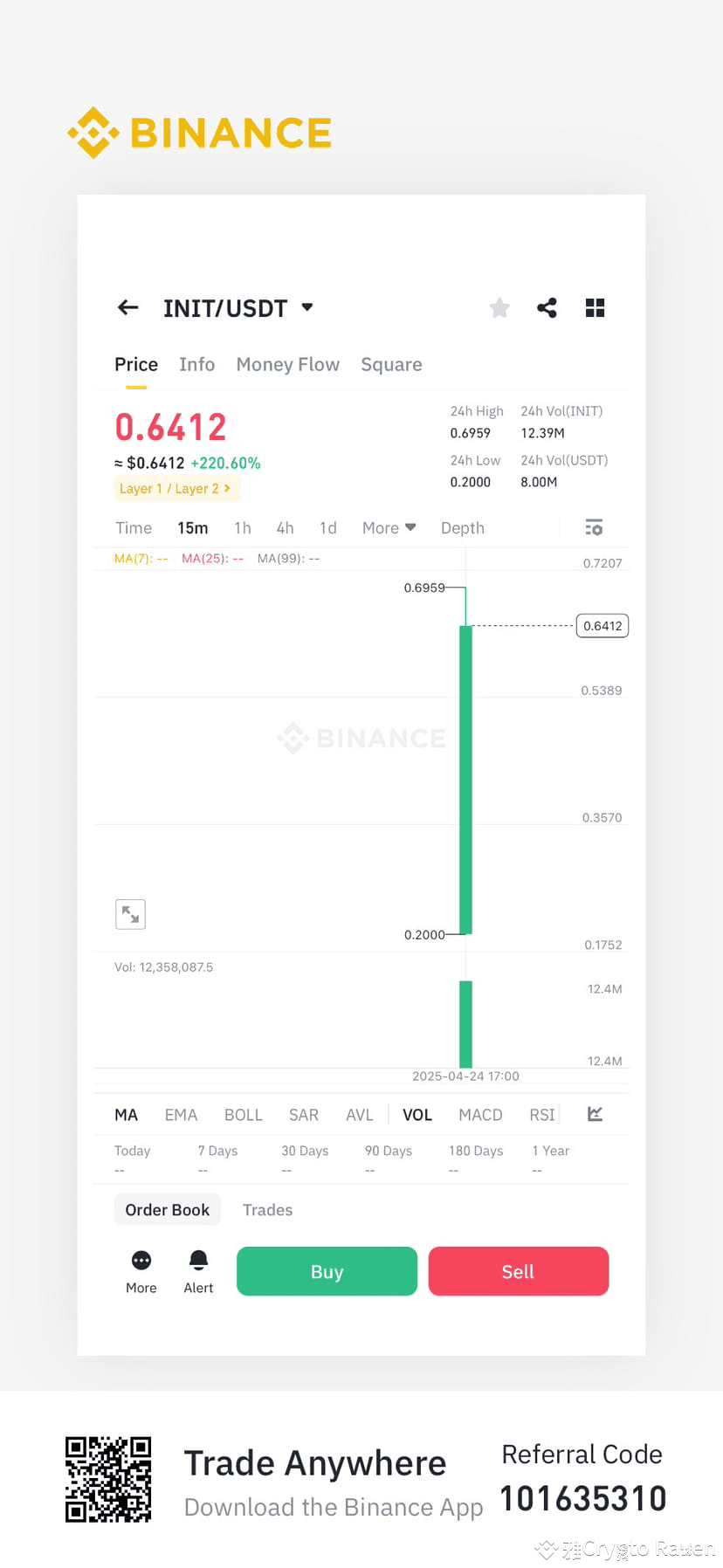Viewport: 723px width, 1568px height.
Task: Expand the chart to fullscreen
Action: [x=130, y=913]
